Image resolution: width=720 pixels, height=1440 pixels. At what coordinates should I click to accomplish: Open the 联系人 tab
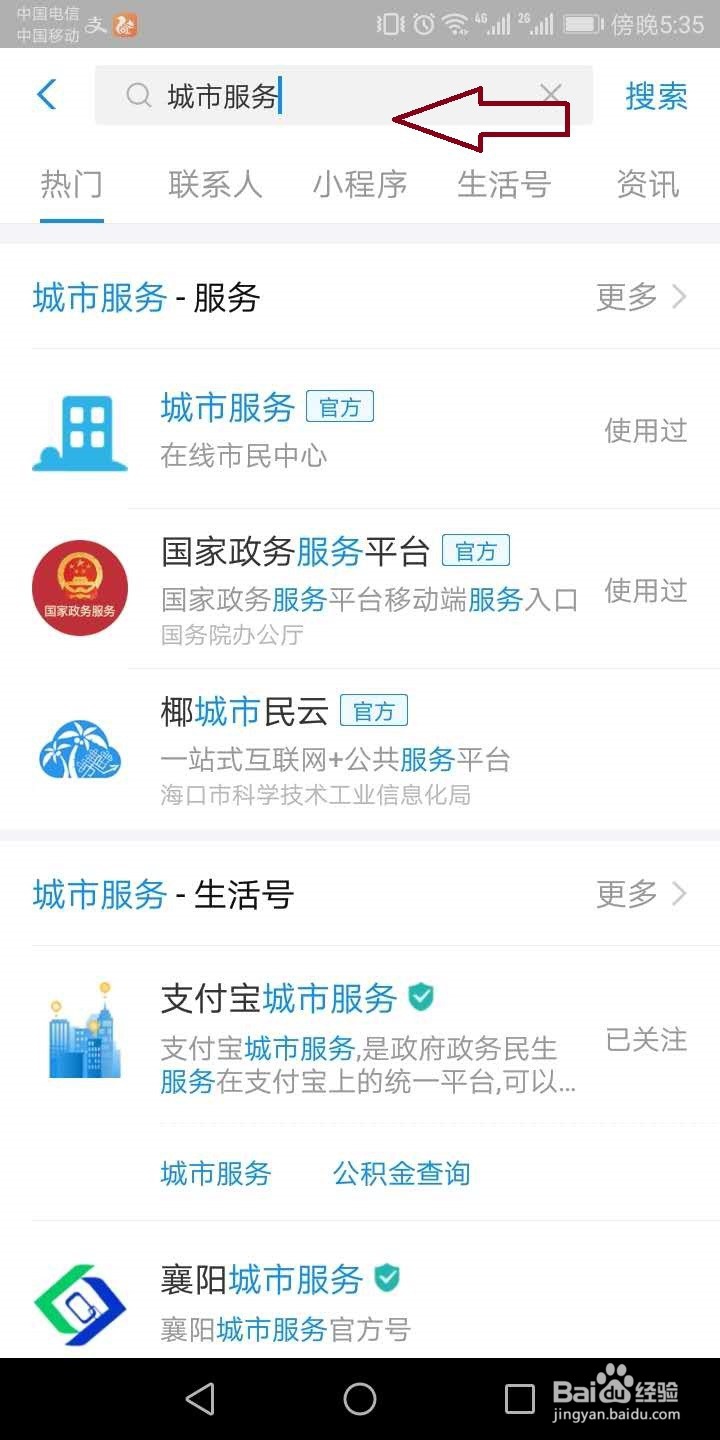tap(216, 186)
